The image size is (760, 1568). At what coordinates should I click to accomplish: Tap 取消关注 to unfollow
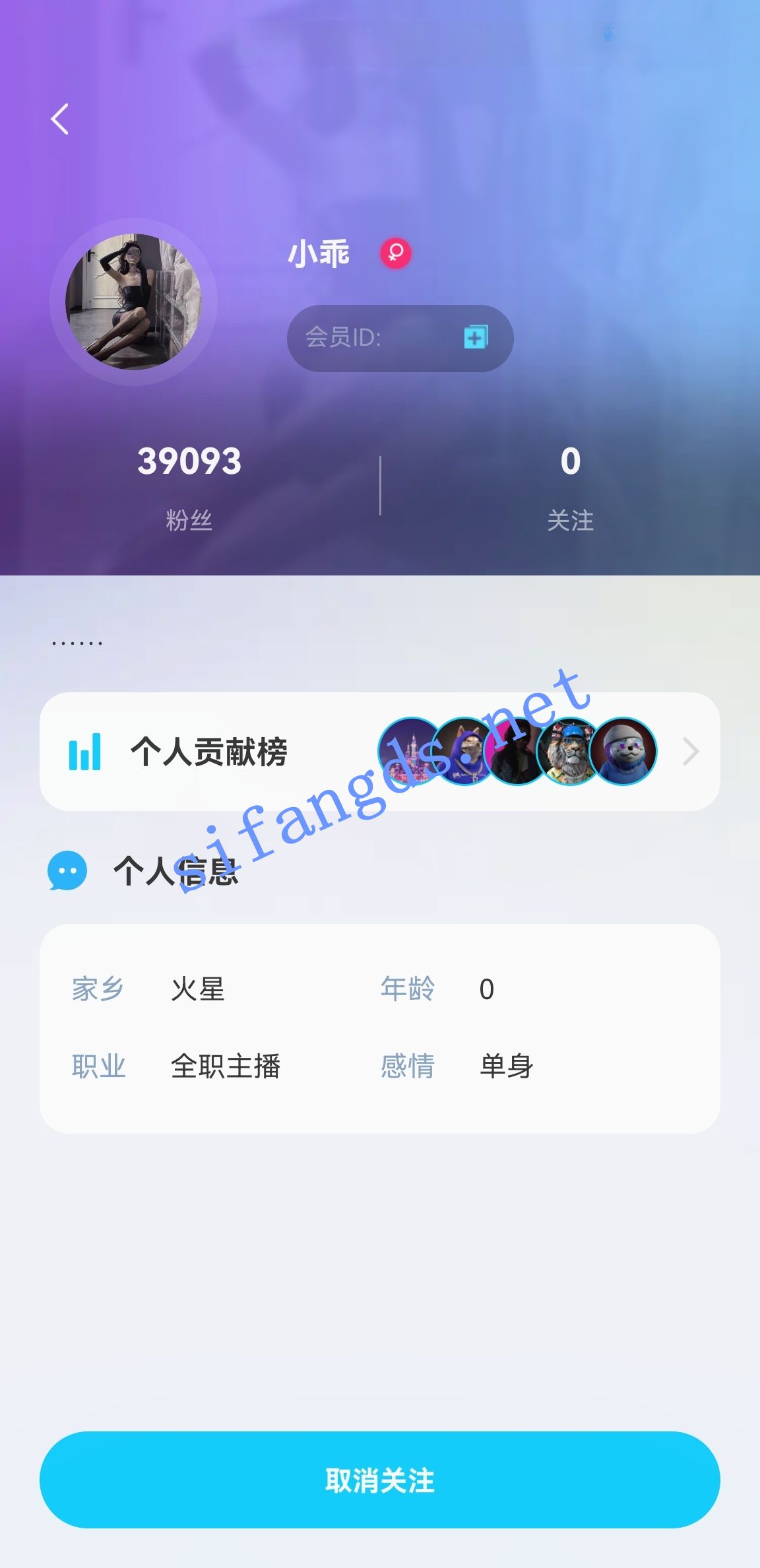point(380,1480)
